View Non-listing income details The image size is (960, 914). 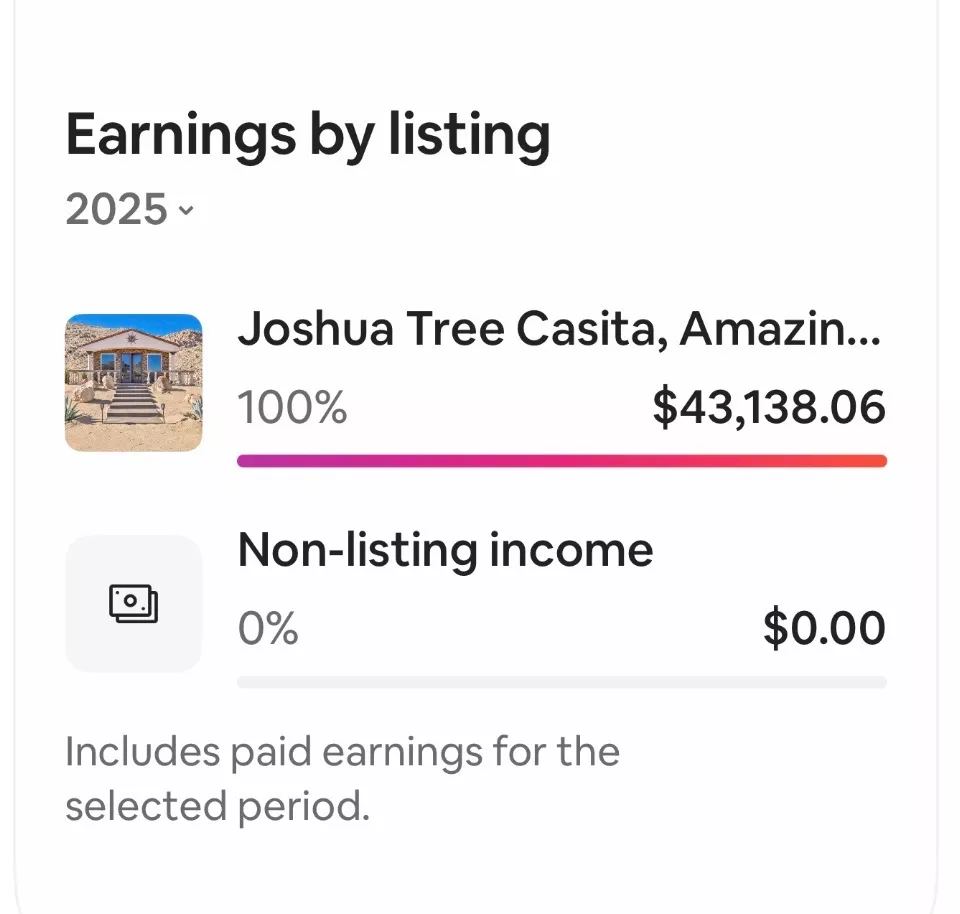click(445, 551)
